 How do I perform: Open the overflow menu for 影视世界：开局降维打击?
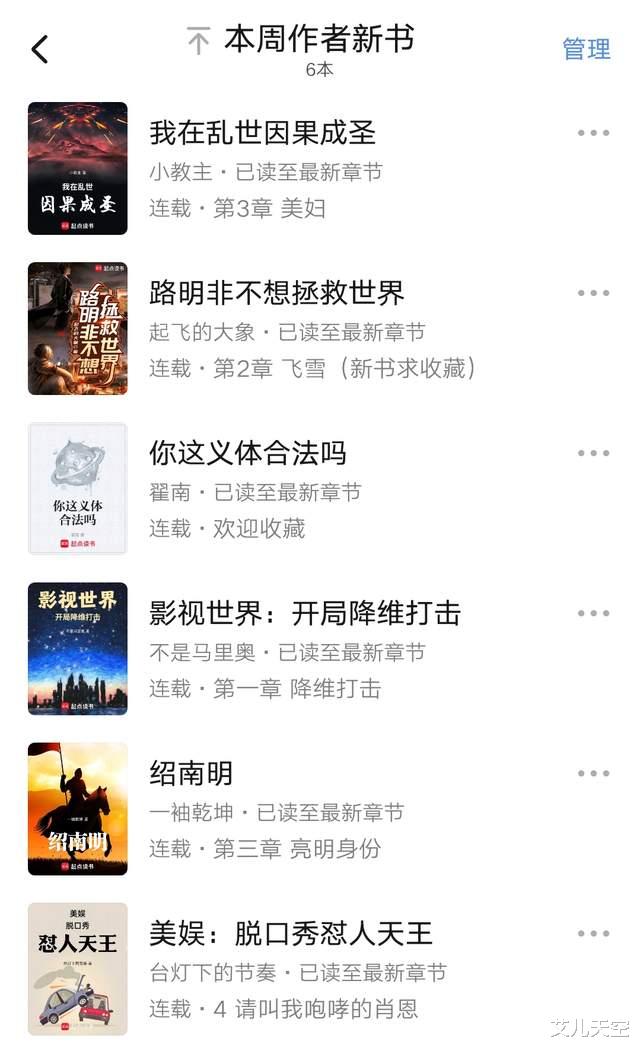pyautogui.click(x=593, y=613)
